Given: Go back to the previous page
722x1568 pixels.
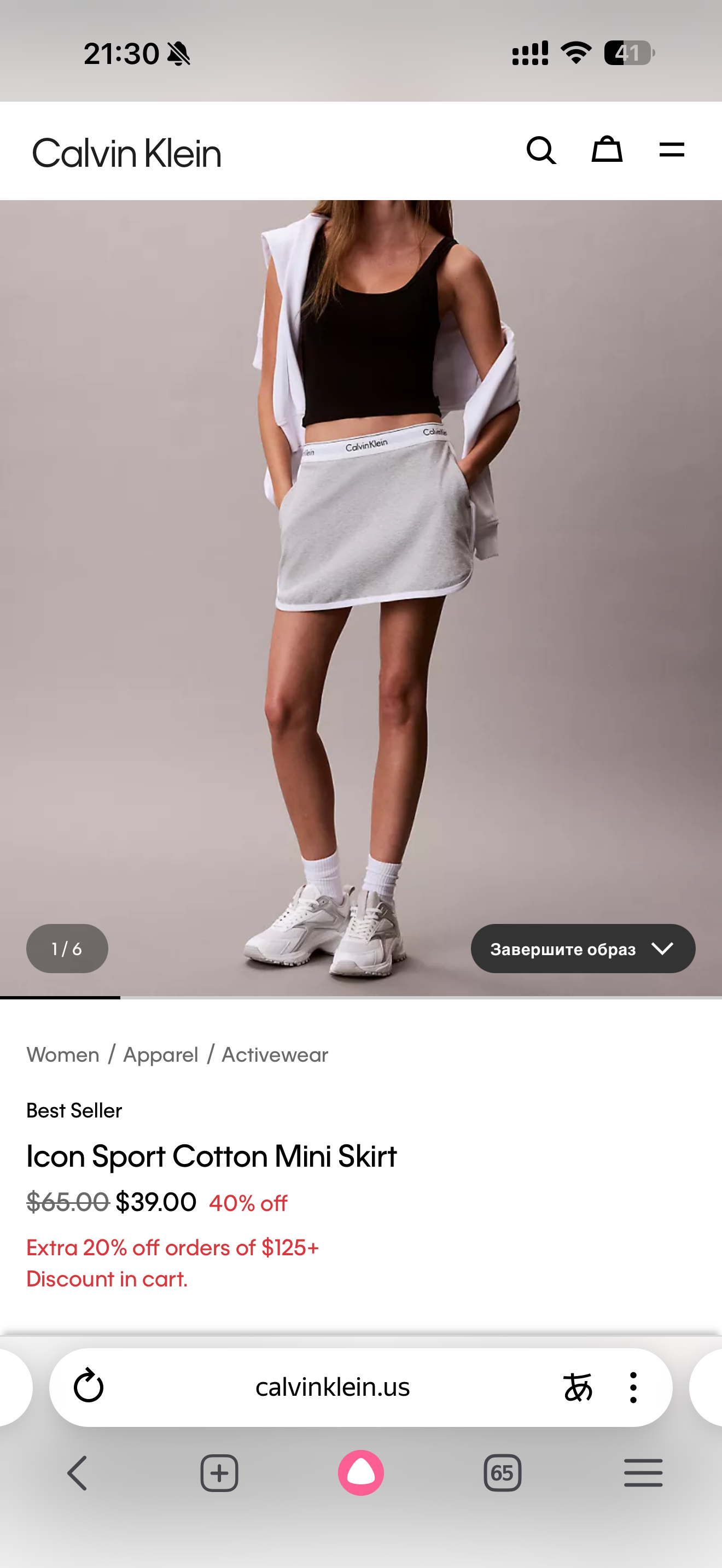Looking at the screenshot, I should tap(77, 1473).
